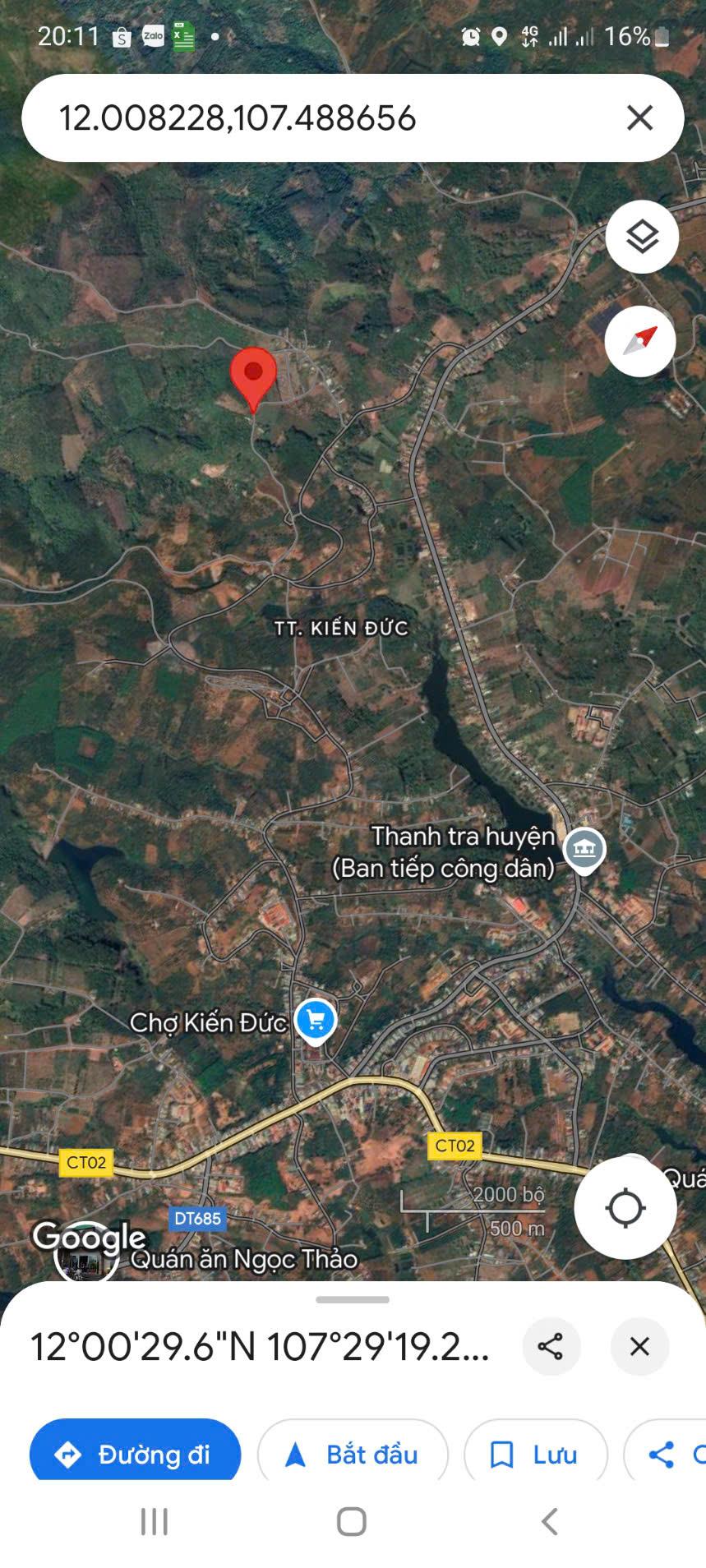
Task: Go back using the system back button
Action: pos(550,1522)
